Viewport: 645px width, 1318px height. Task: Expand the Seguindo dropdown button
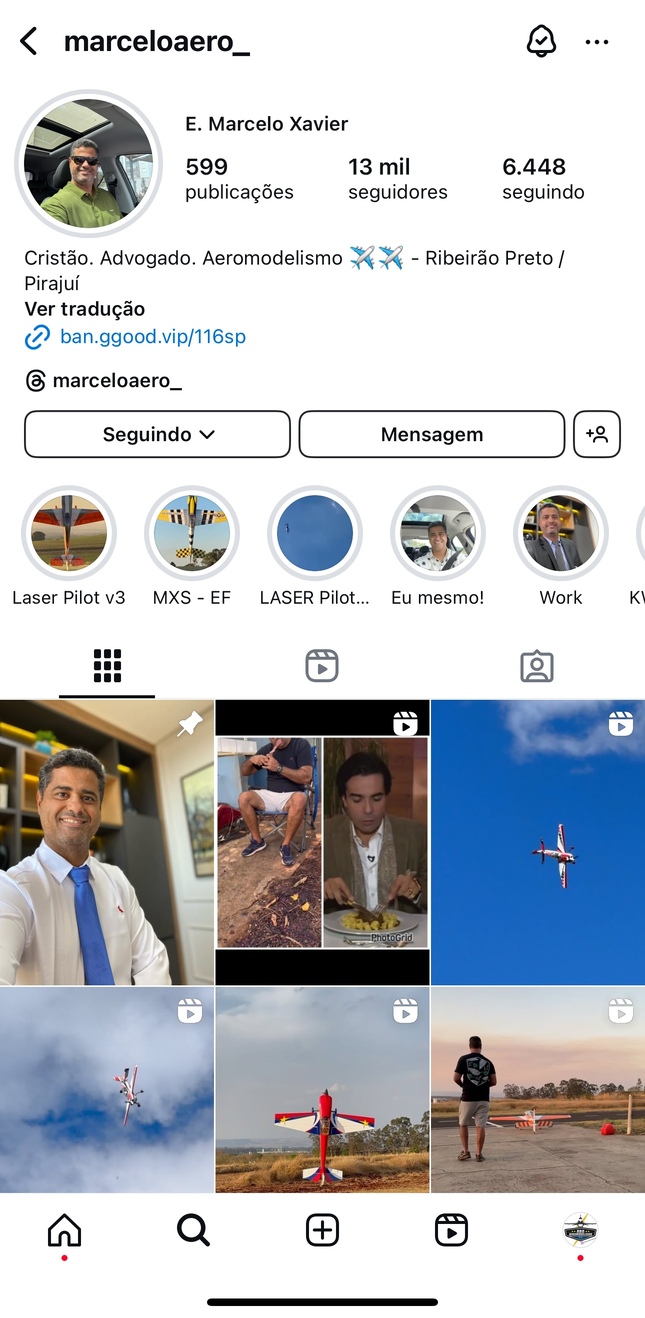tap(157, 434)
